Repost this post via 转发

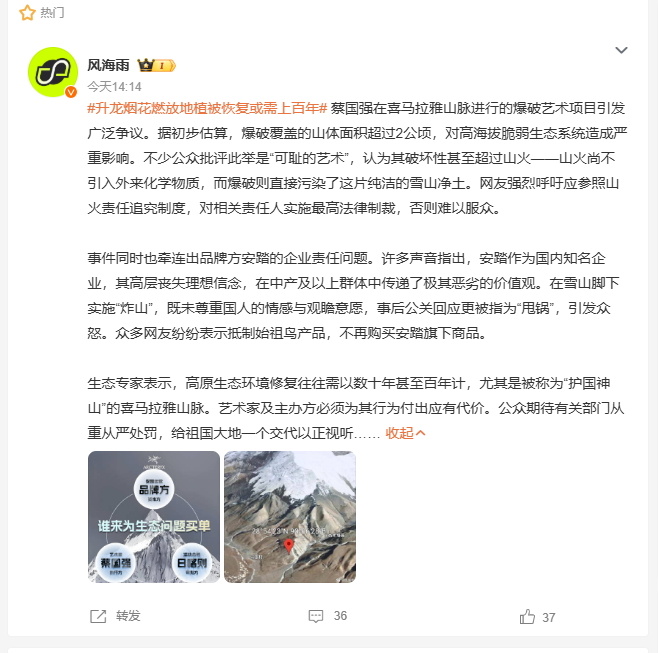pos(115,616)
